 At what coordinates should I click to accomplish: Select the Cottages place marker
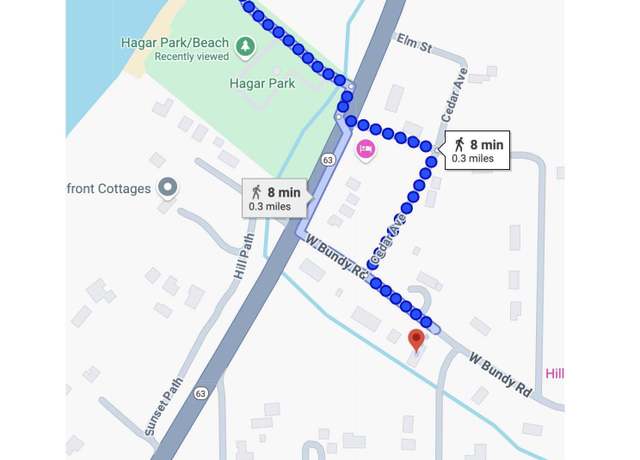tap(169, 187)
